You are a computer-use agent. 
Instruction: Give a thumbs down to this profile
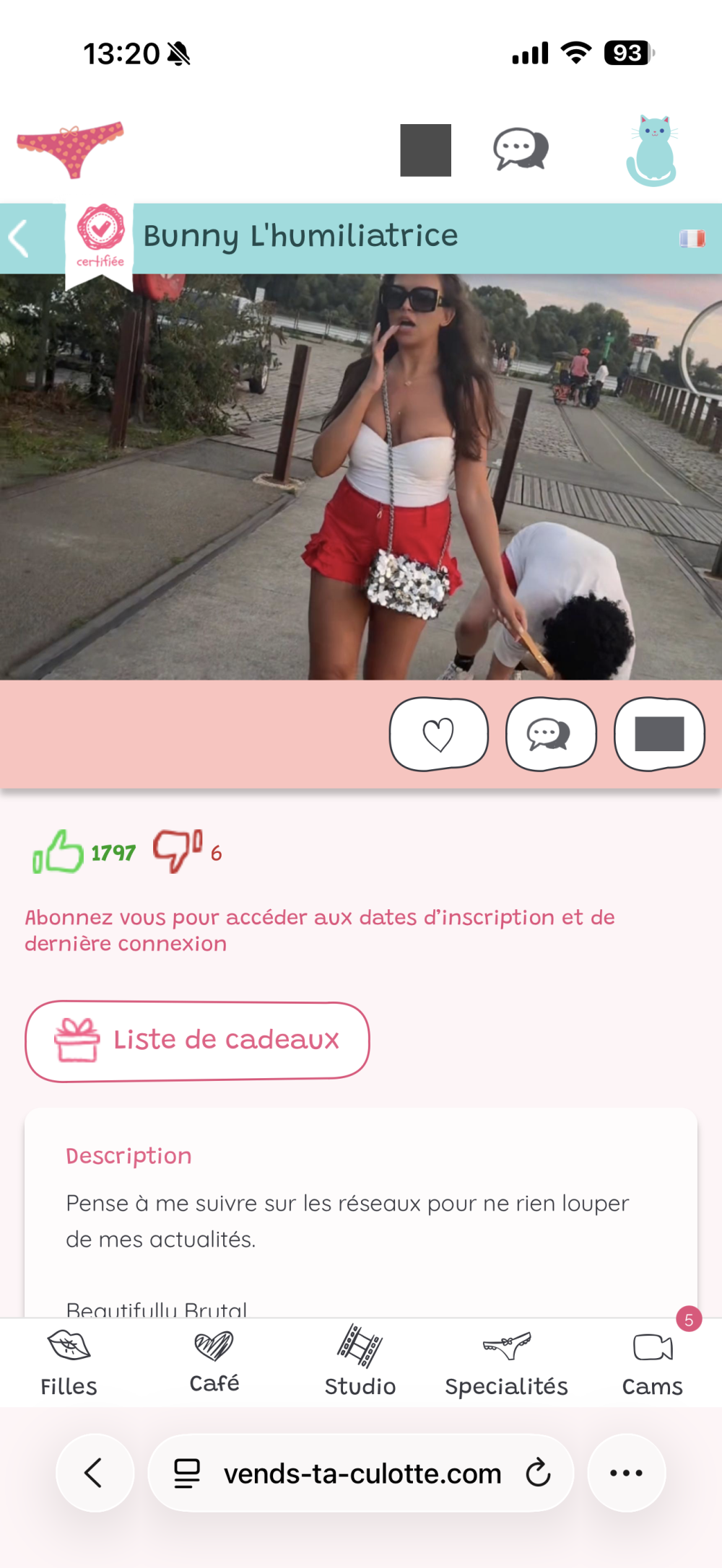click(x=177, y=851)
